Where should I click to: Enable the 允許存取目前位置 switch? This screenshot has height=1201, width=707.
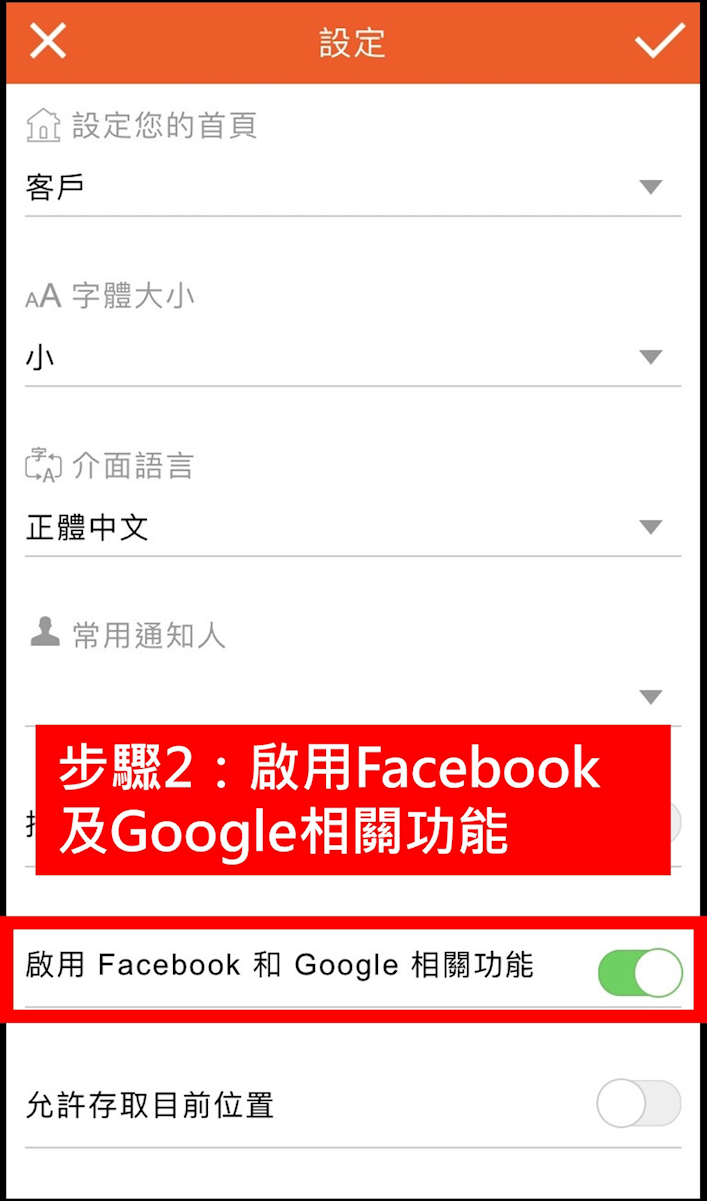(x=638, y=1104)
